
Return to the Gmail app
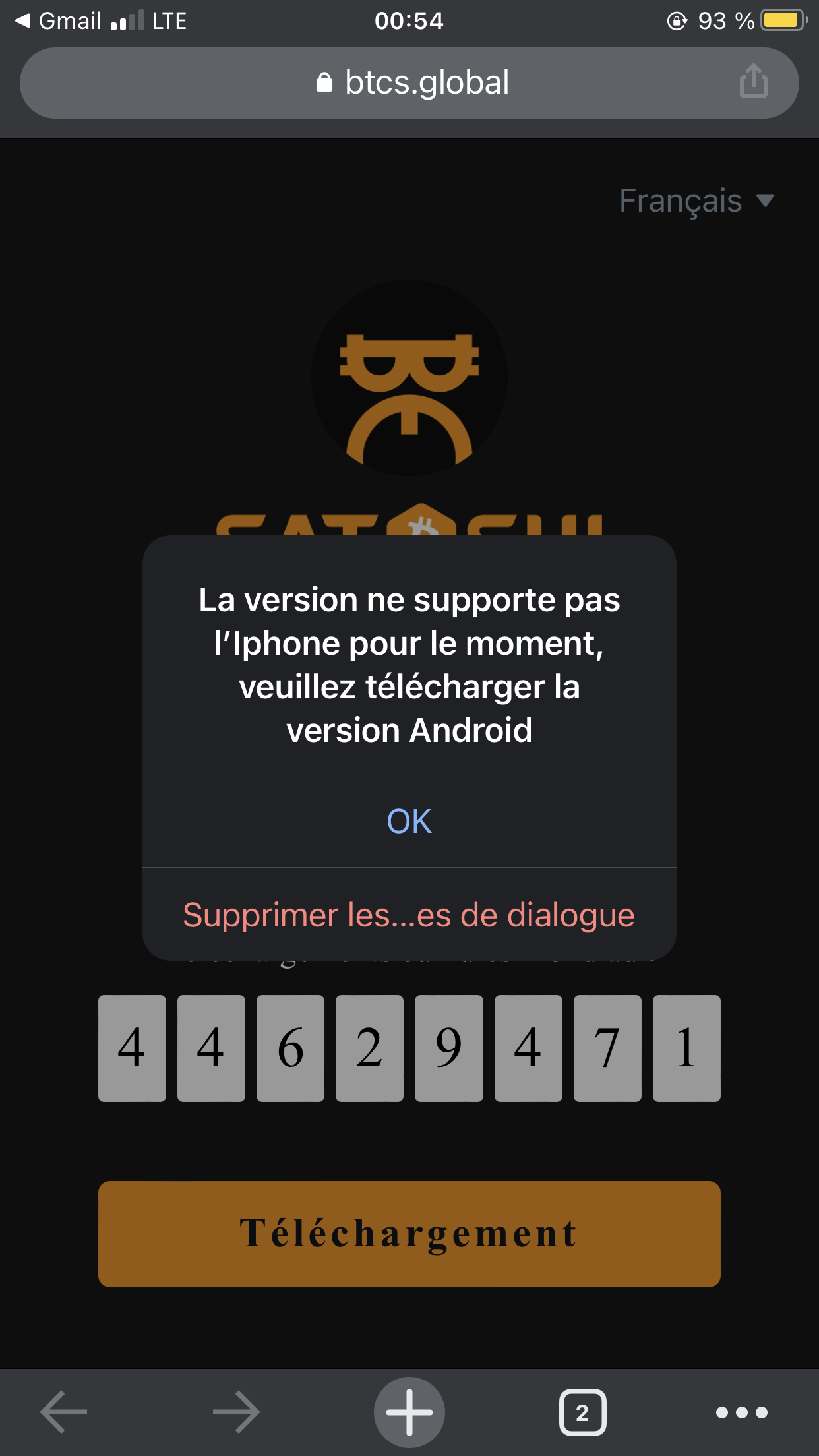coord(58,21)
